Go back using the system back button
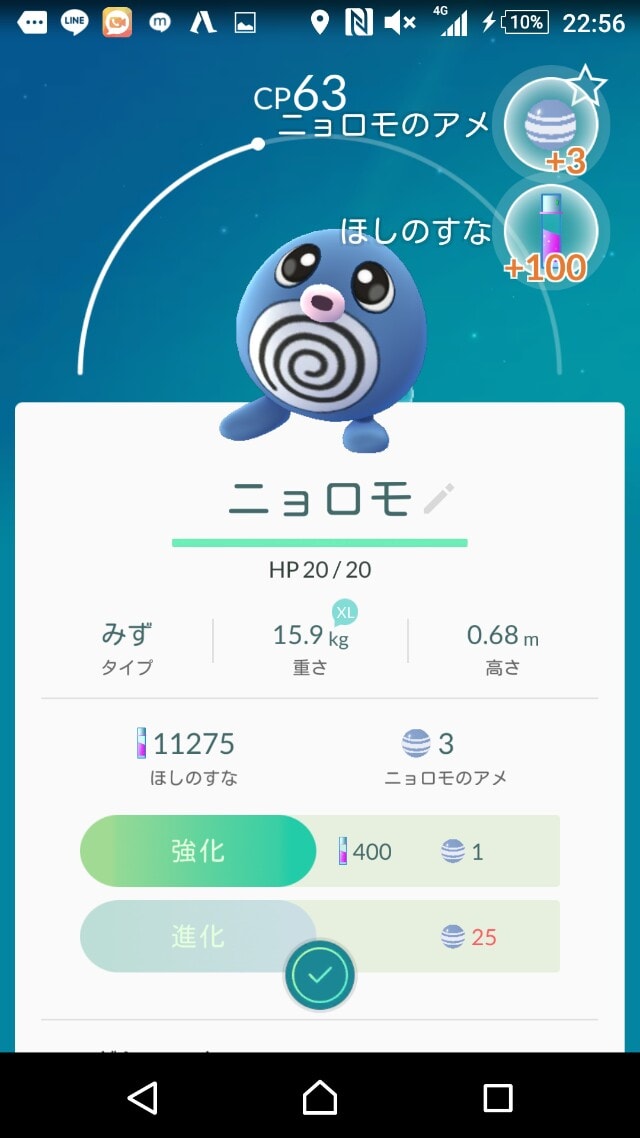 pyautogui.click(x=143, y=1097)
